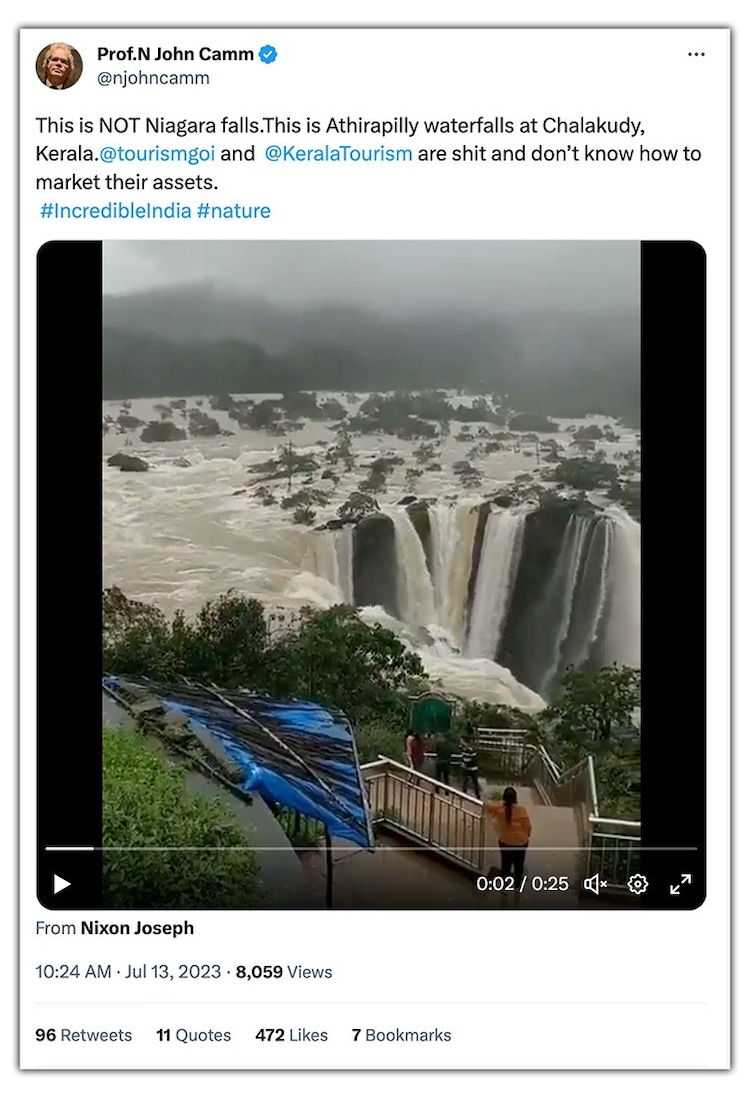Expand the video to fullscreen

point(680,883)
